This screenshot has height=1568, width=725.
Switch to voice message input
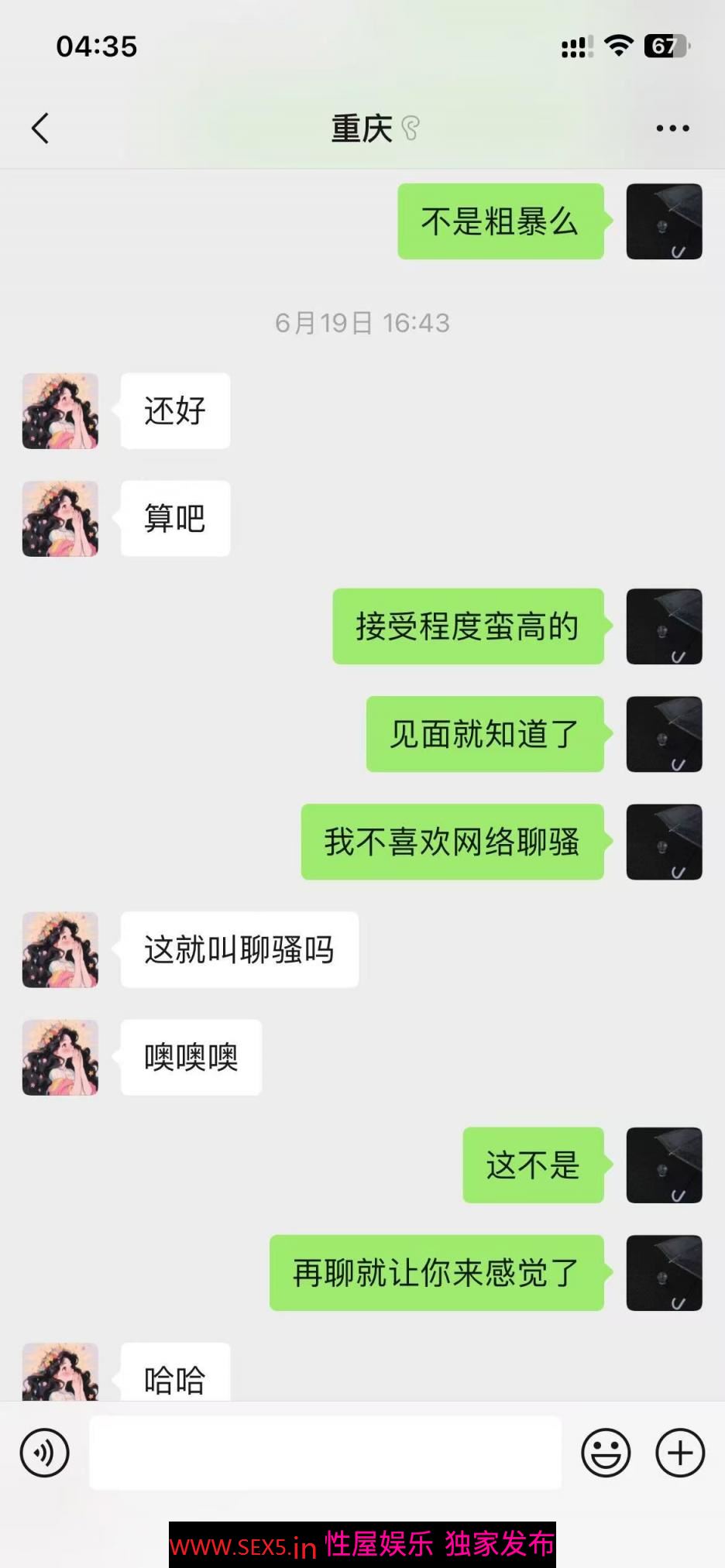(45, 1453)
